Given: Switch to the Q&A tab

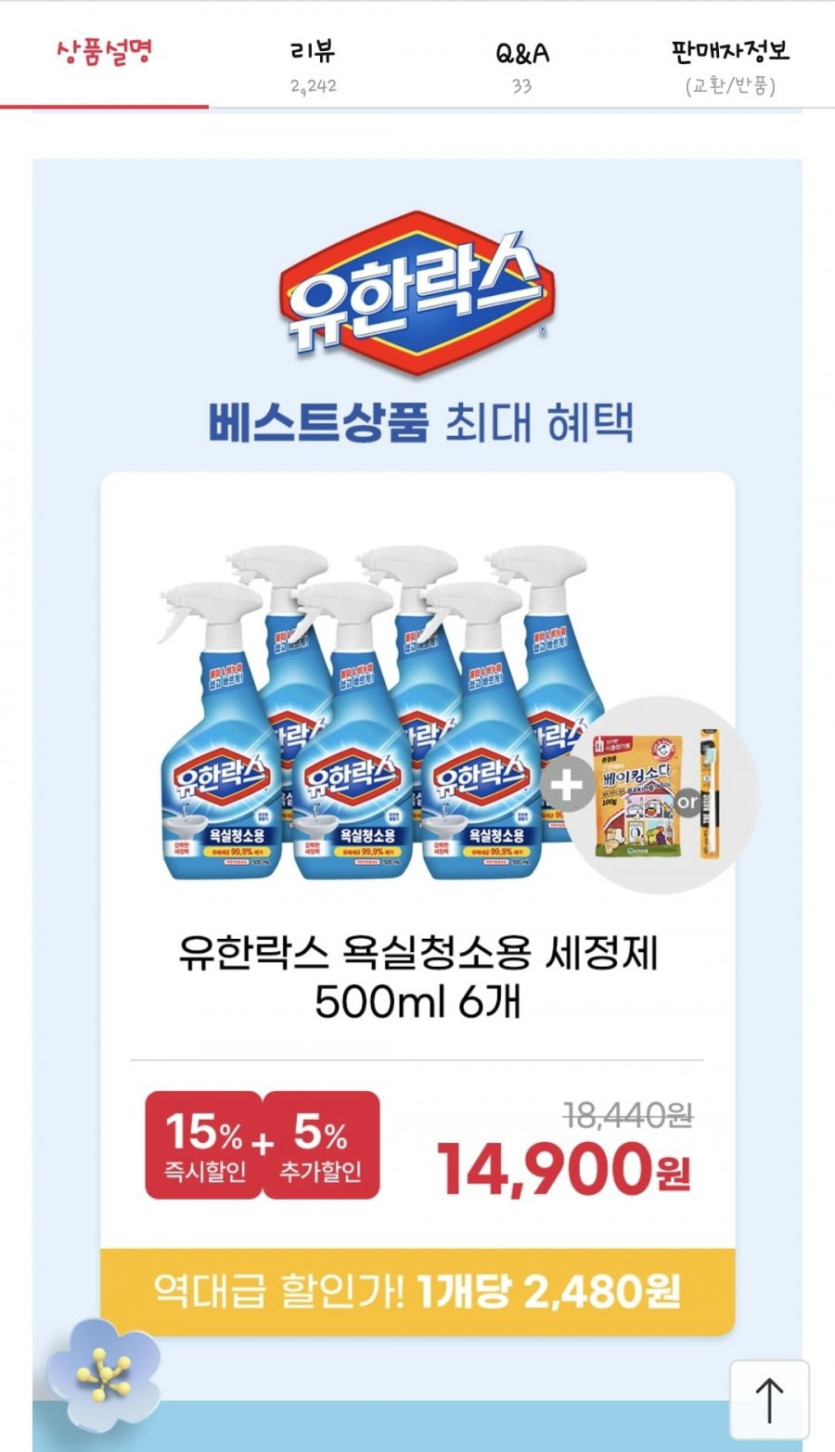Looking at the screenshot, I should pos(522,66).
